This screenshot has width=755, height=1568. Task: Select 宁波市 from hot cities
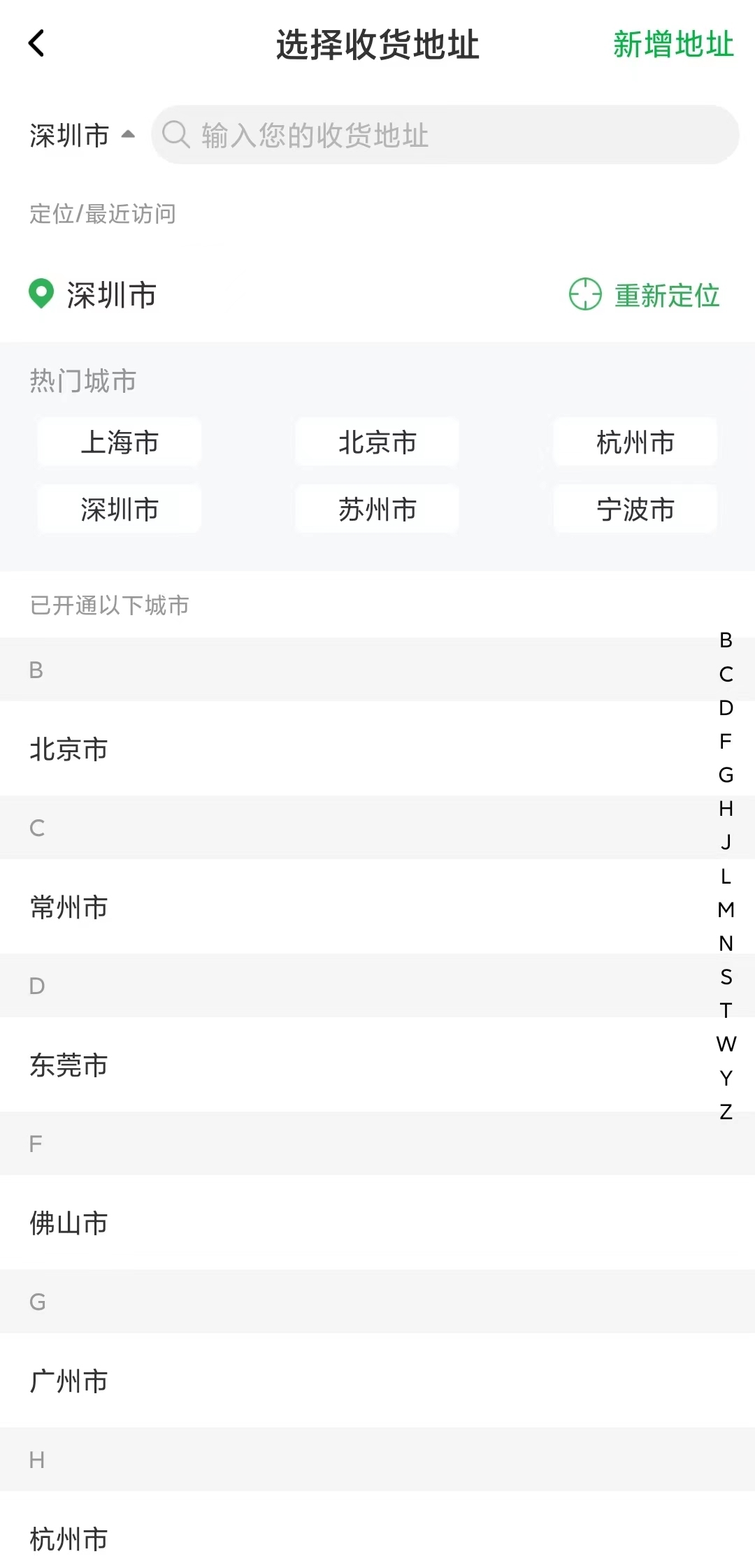pyautogui.click(x=635, y=509)
